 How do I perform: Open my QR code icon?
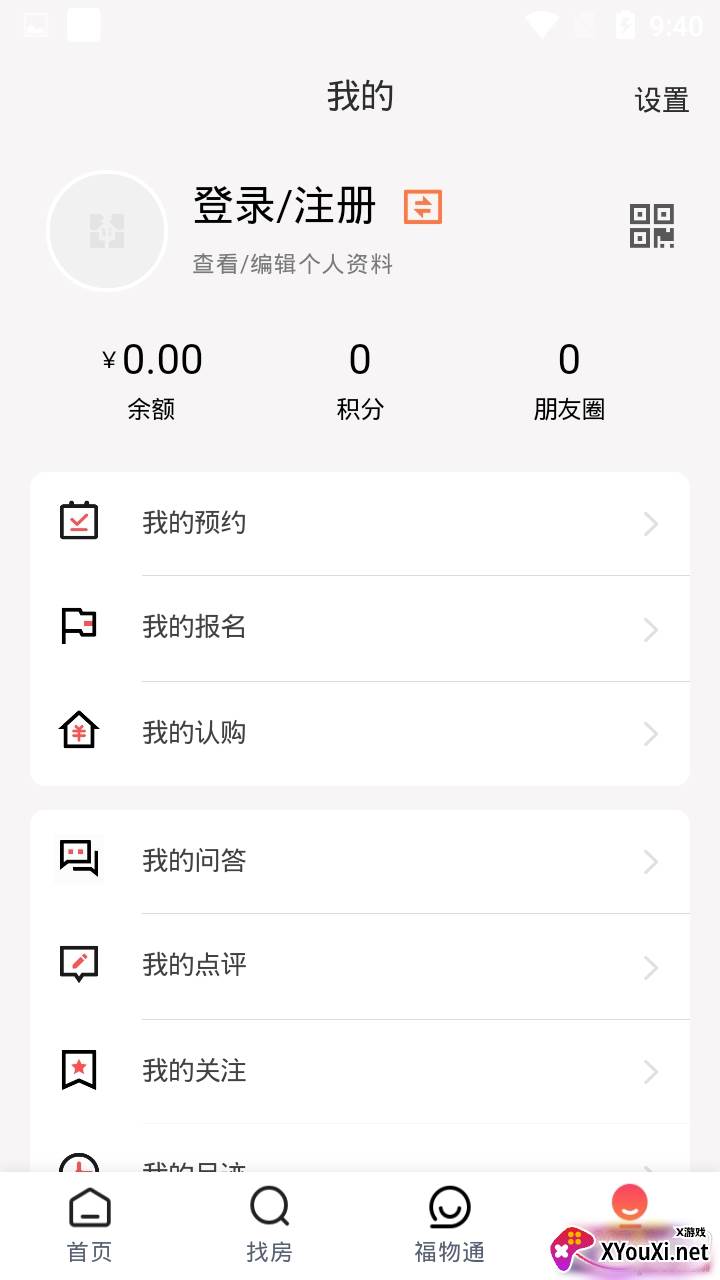tap(651, 226)
